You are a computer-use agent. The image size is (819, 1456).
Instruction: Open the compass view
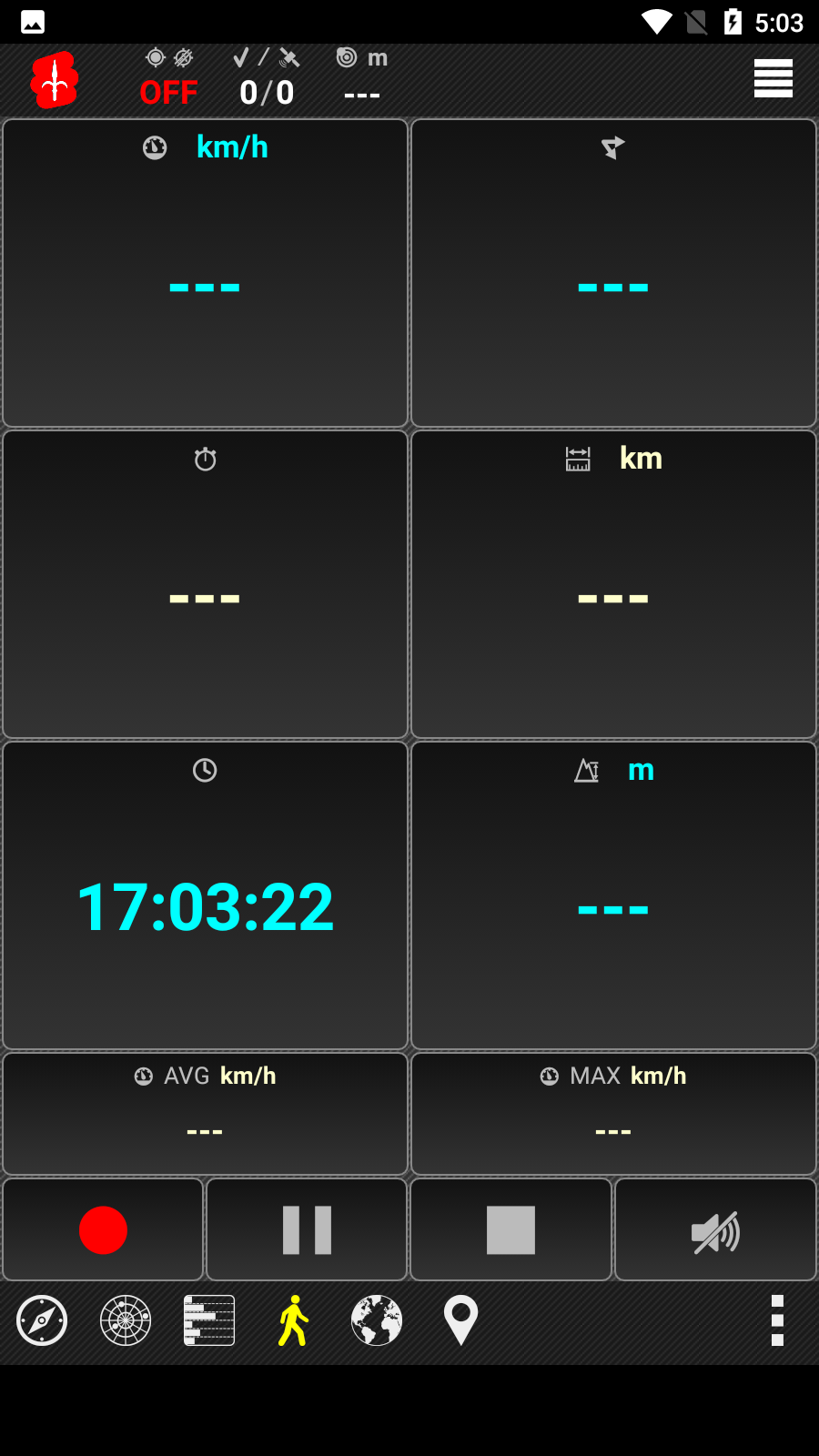42,1320
